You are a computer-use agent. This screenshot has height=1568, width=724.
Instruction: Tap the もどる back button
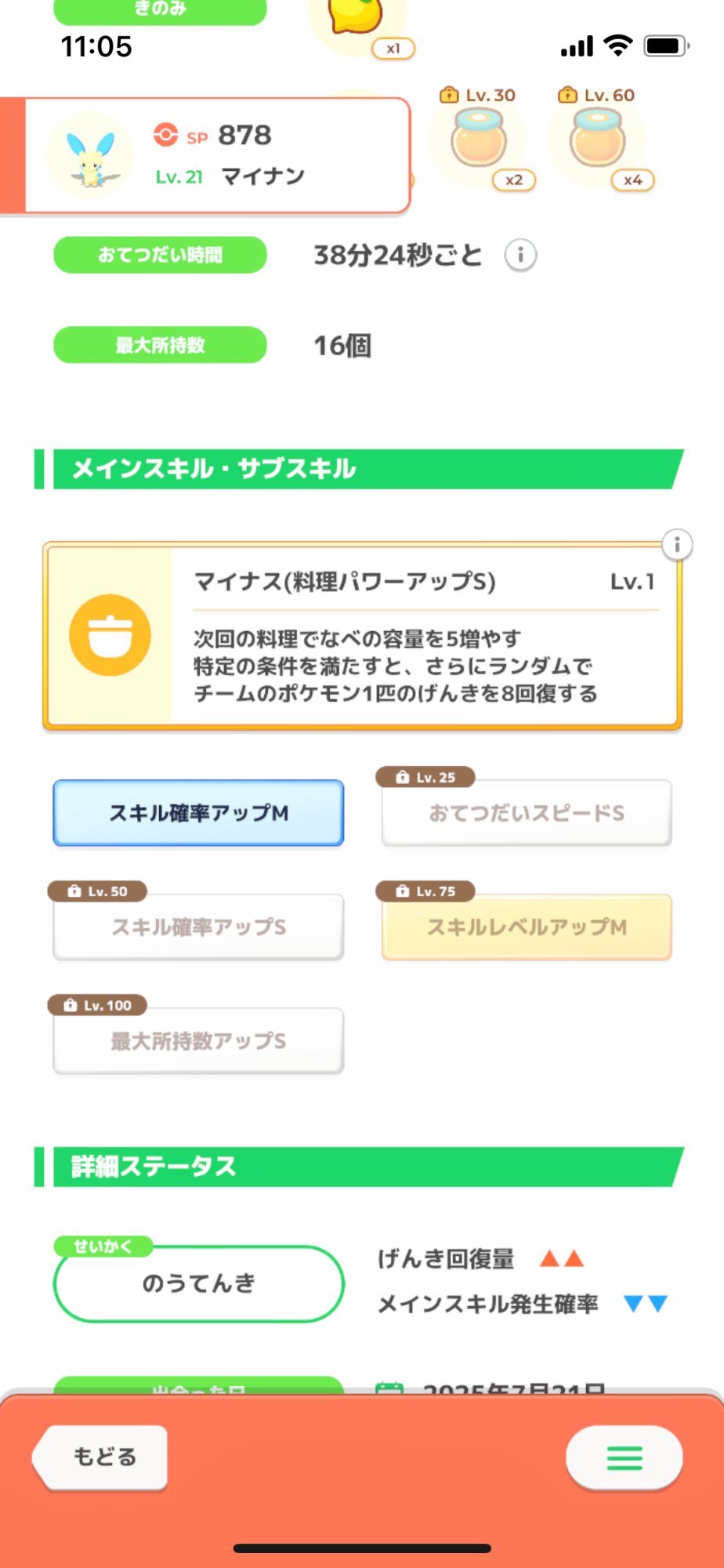point(100,1457)
